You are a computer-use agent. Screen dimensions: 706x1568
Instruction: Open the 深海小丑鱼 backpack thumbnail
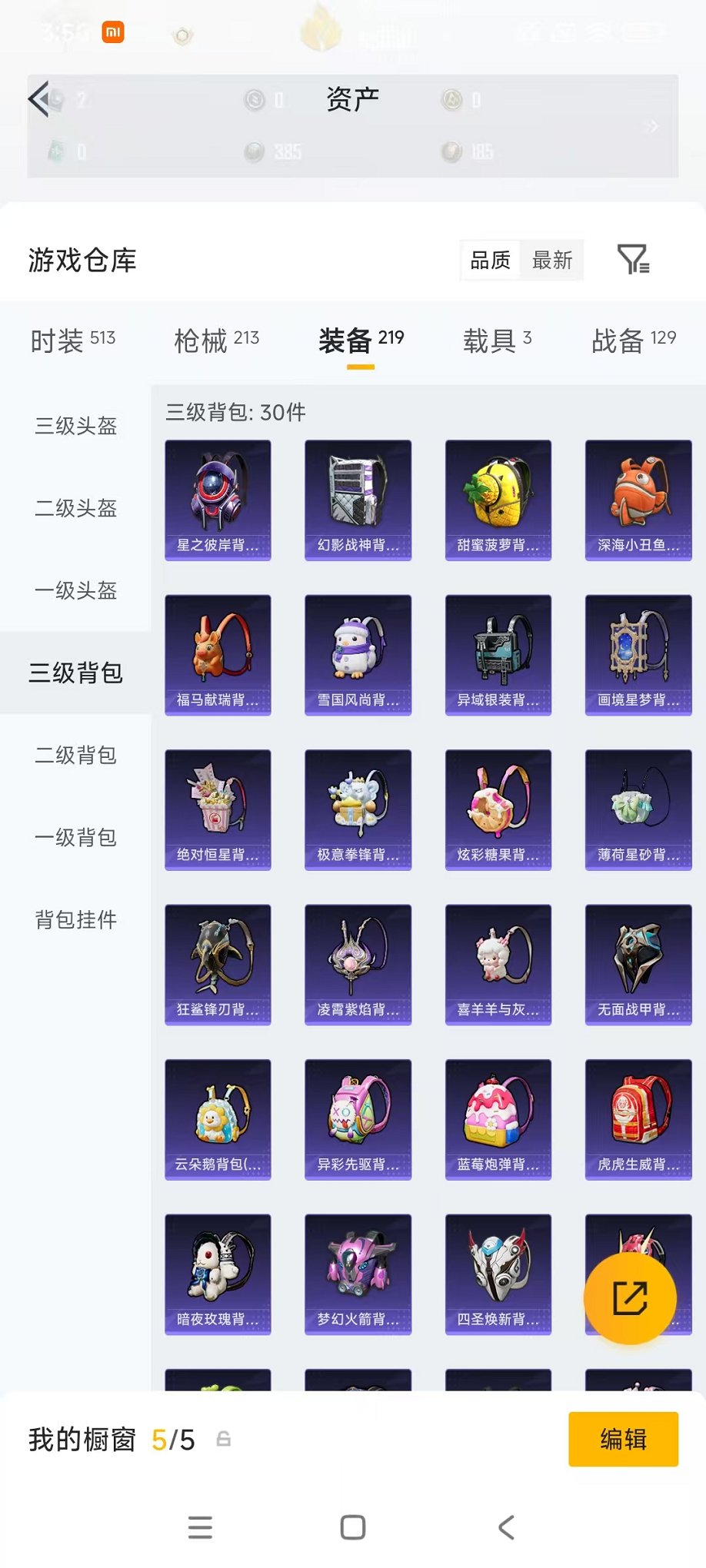(x=638, y=499)
